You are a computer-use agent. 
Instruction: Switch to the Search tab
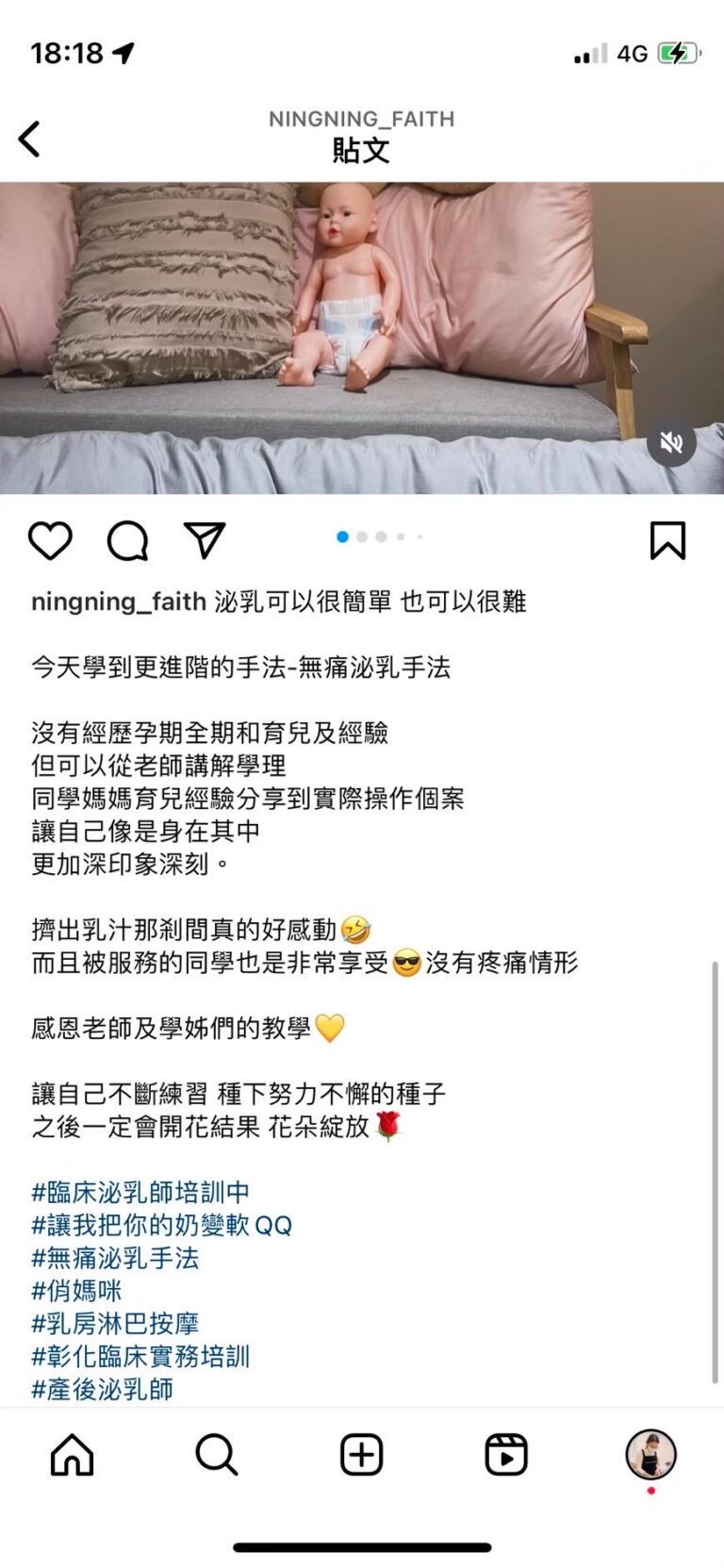tap(217, 1455)
